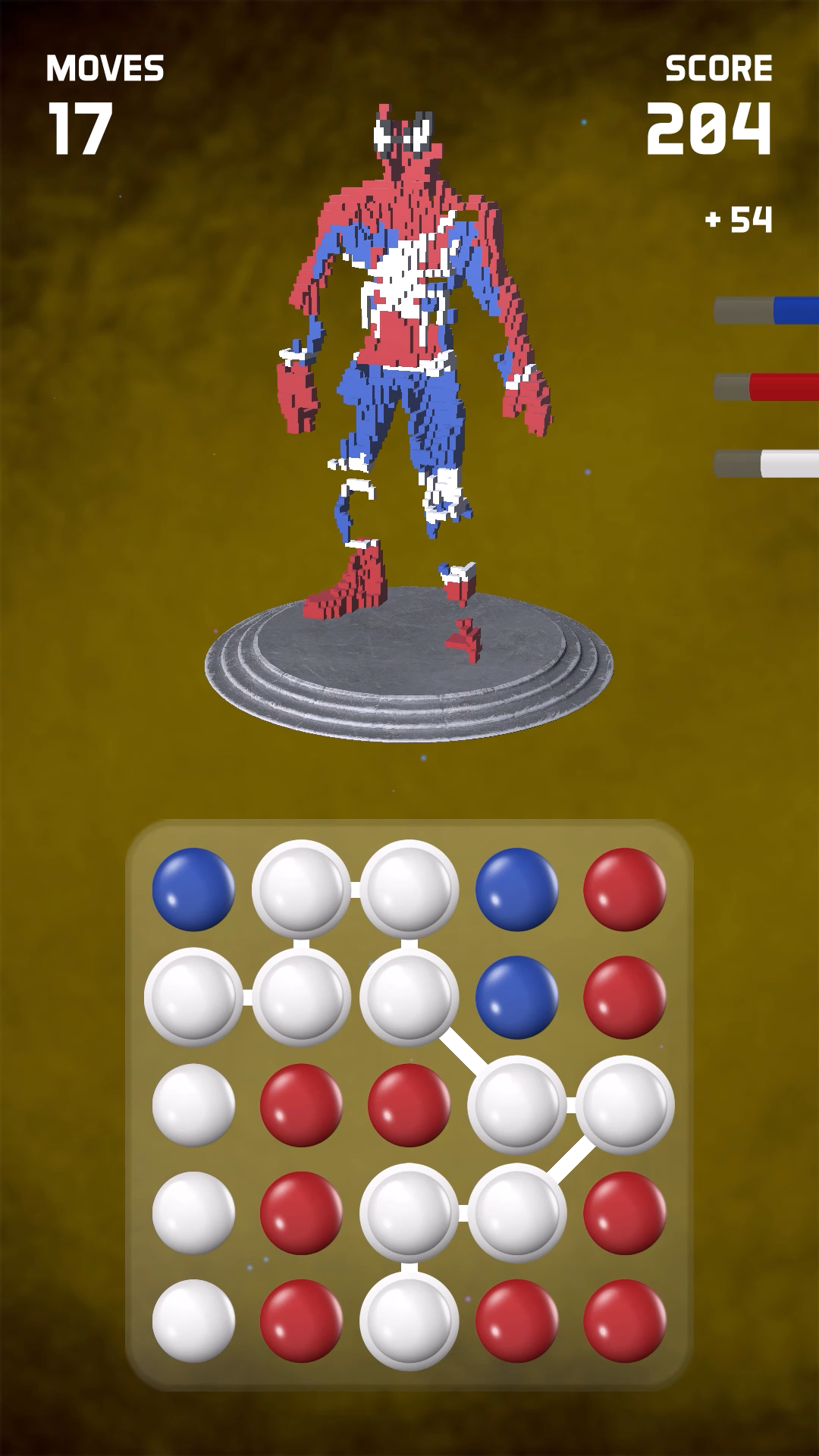Tap the blue ball in the second row
Viewport: 819px width, 1456px height.
tap(517, 997)
